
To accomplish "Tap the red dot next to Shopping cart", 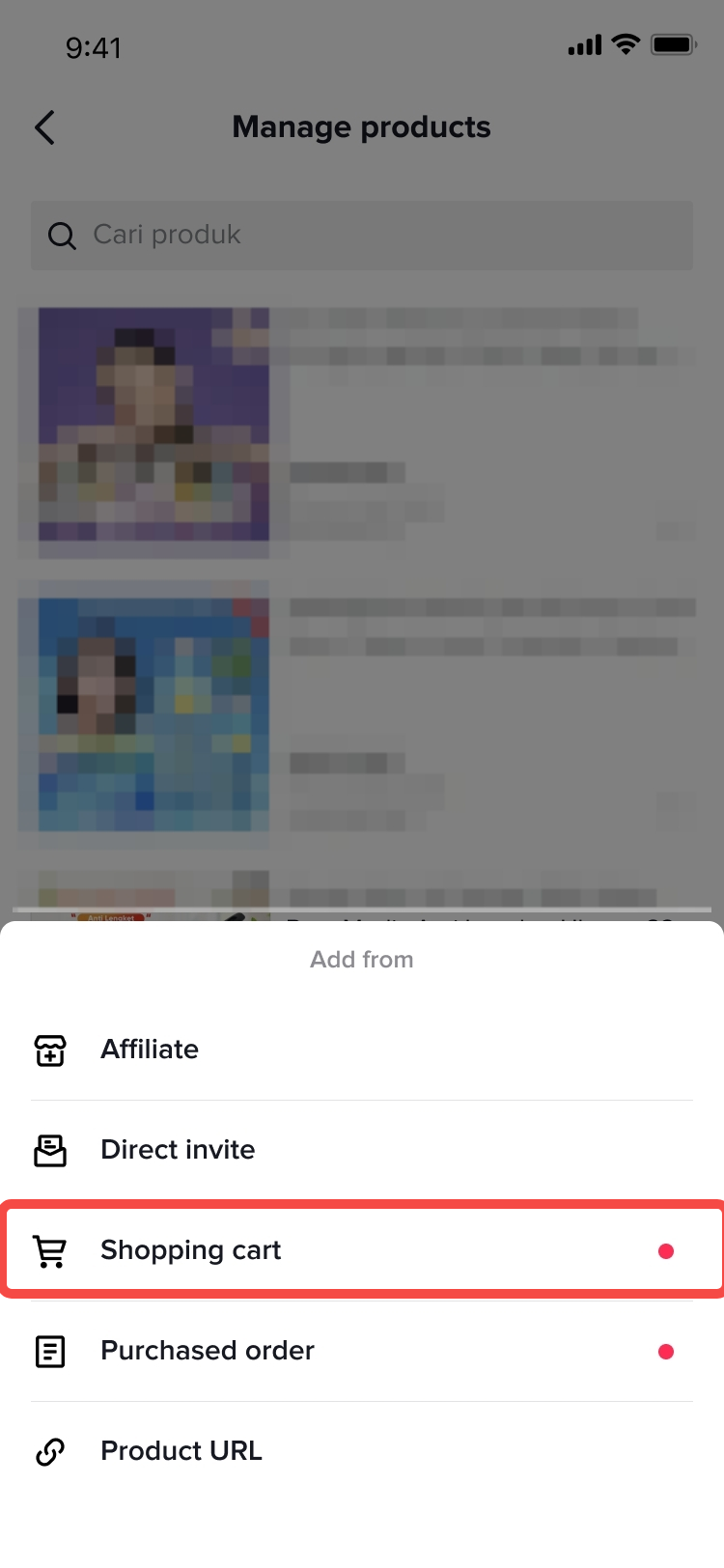I will (x=666, y=1249).
